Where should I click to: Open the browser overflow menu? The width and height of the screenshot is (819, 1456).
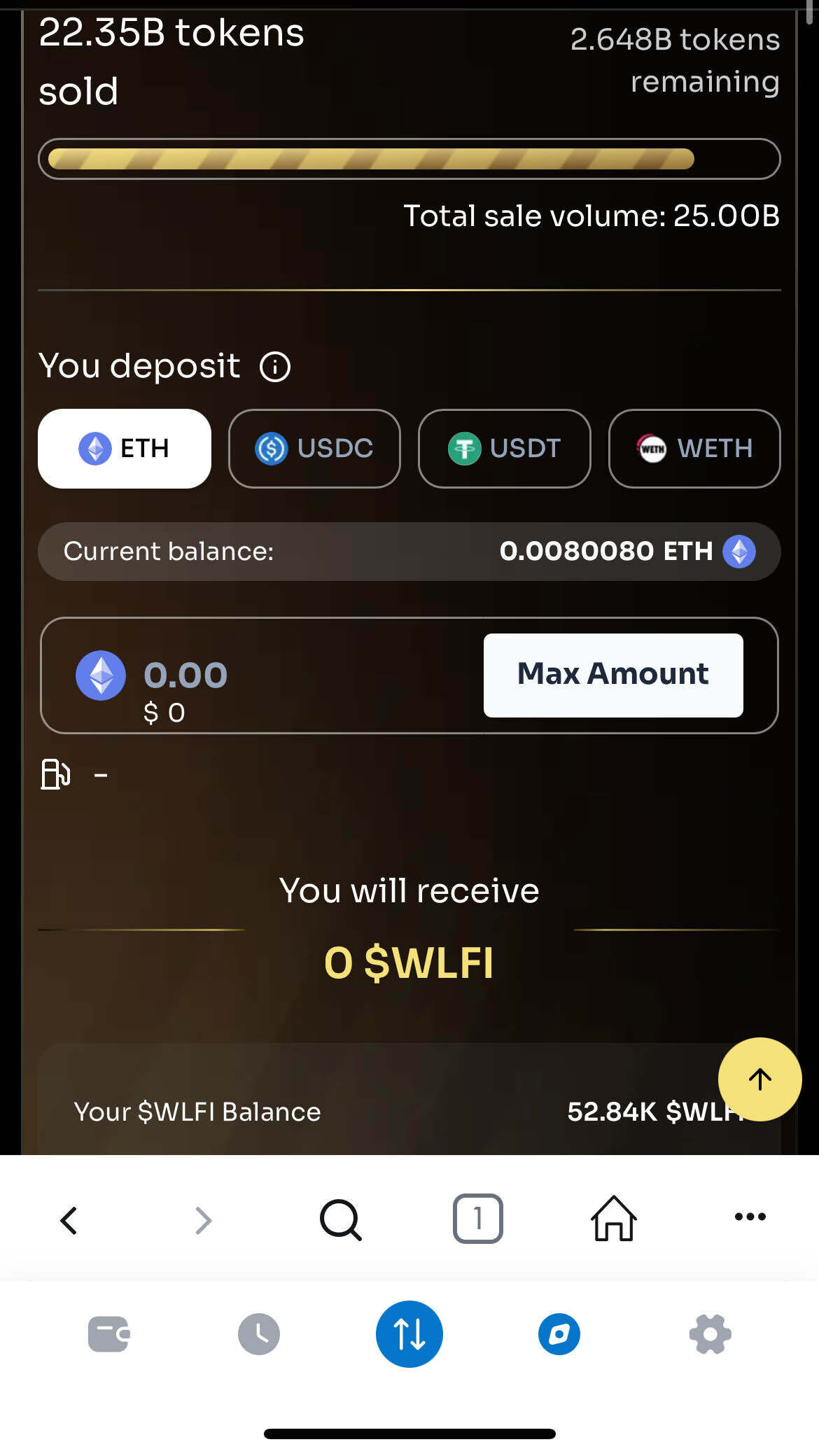tap(750, 1217)
